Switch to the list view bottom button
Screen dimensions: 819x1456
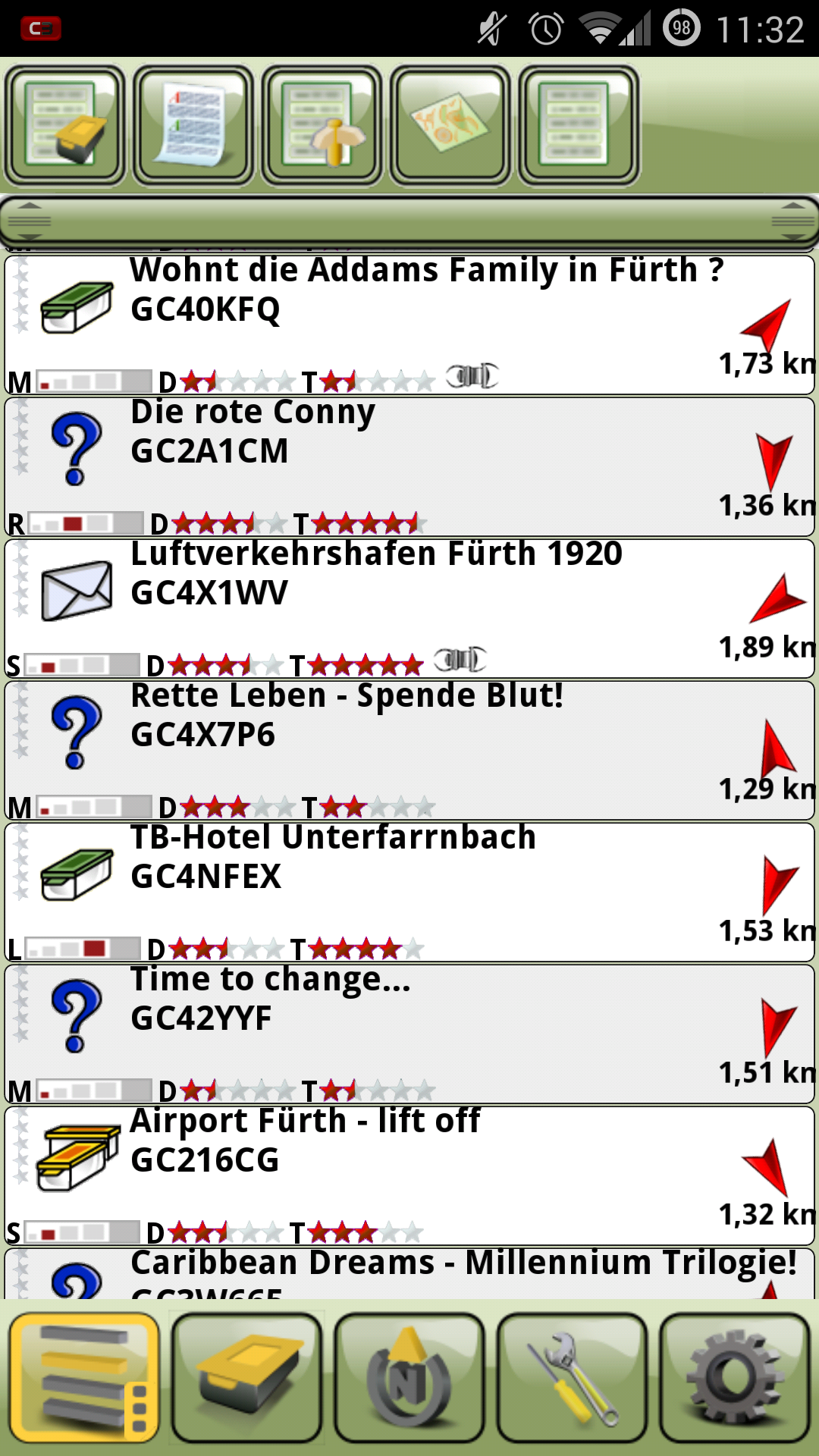(84, 1377)
